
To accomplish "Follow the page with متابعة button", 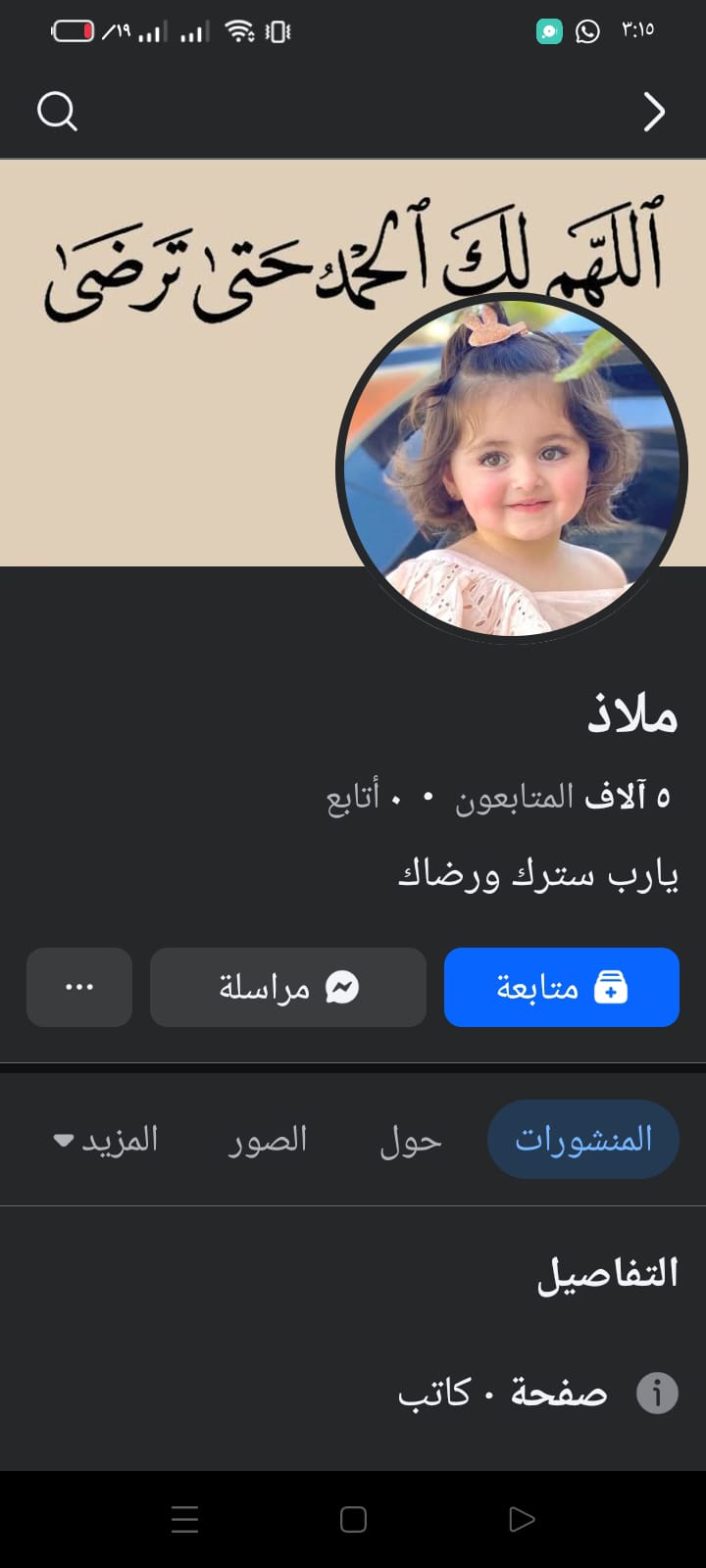I will (561, 988).
